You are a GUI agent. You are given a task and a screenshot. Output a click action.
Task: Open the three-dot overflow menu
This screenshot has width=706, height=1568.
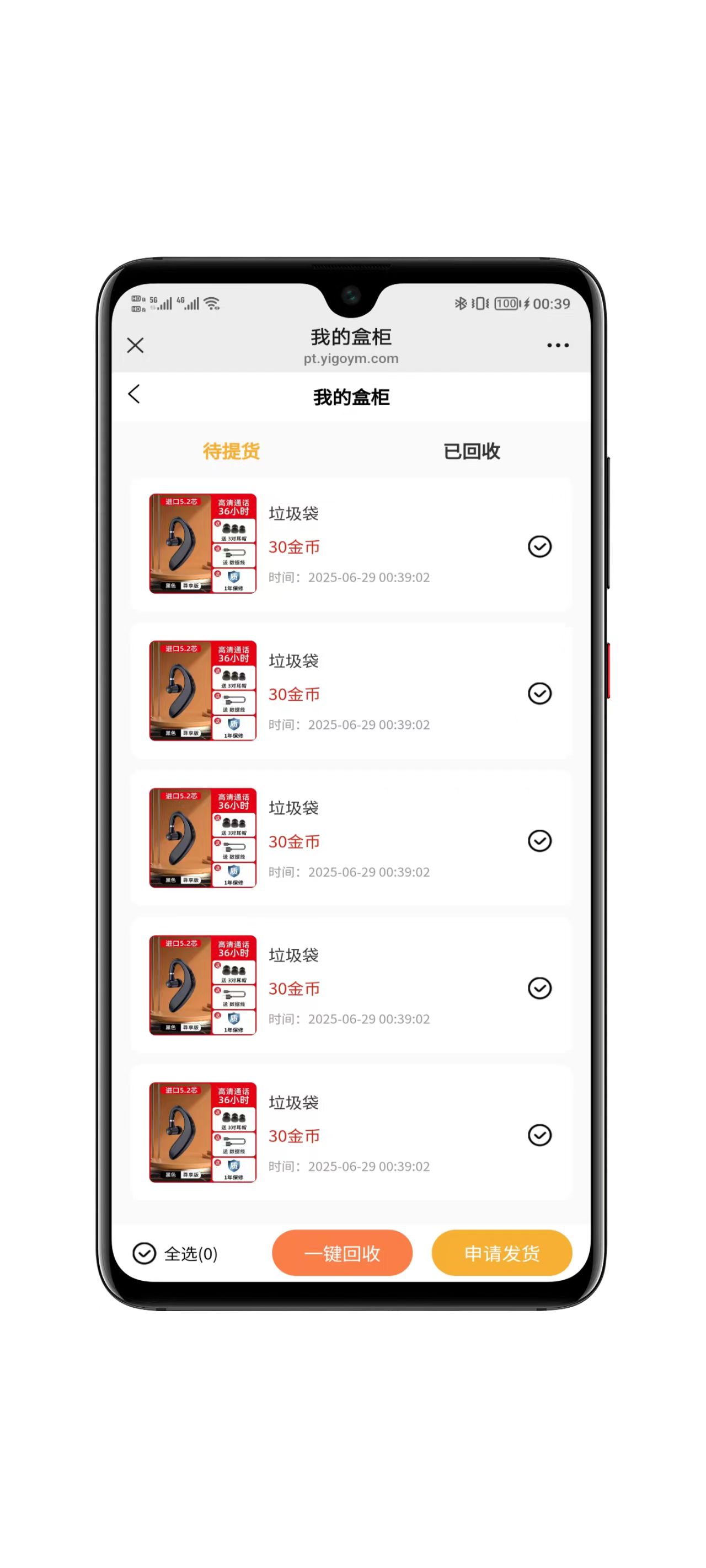[557, 345]
